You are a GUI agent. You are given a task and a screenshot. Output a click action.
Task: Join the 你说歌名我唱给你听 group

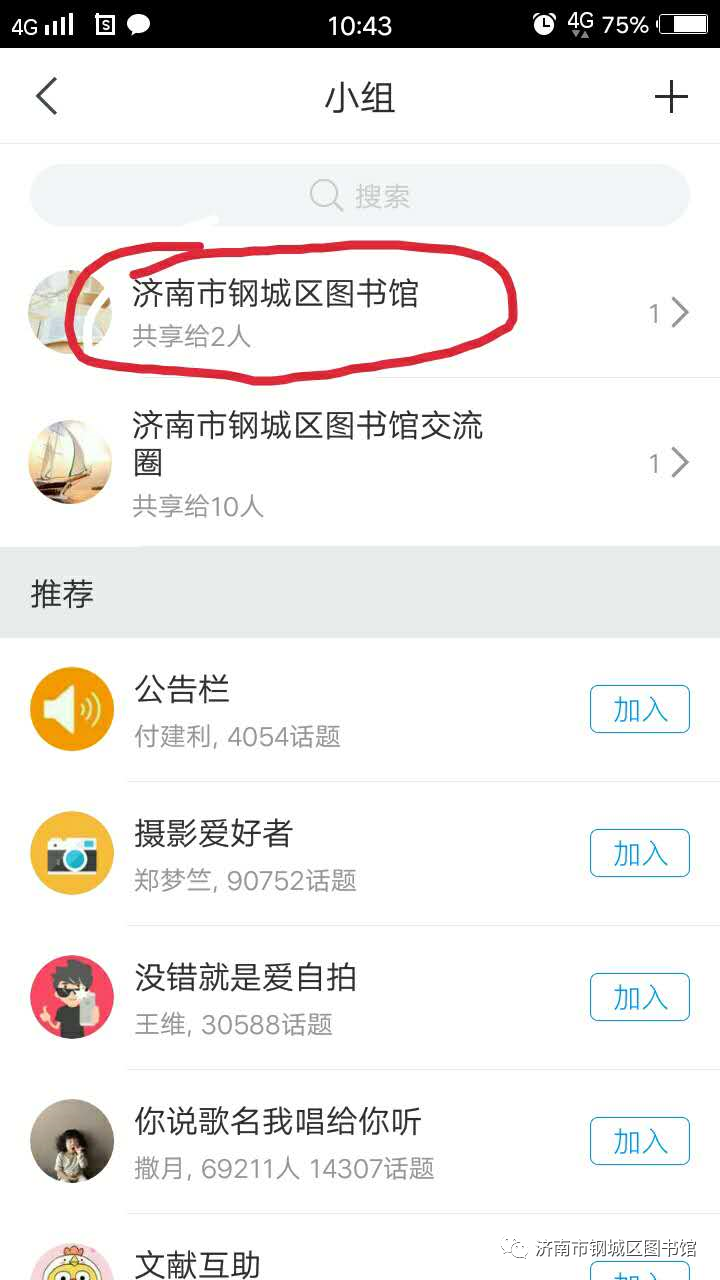click(639, 1141)
